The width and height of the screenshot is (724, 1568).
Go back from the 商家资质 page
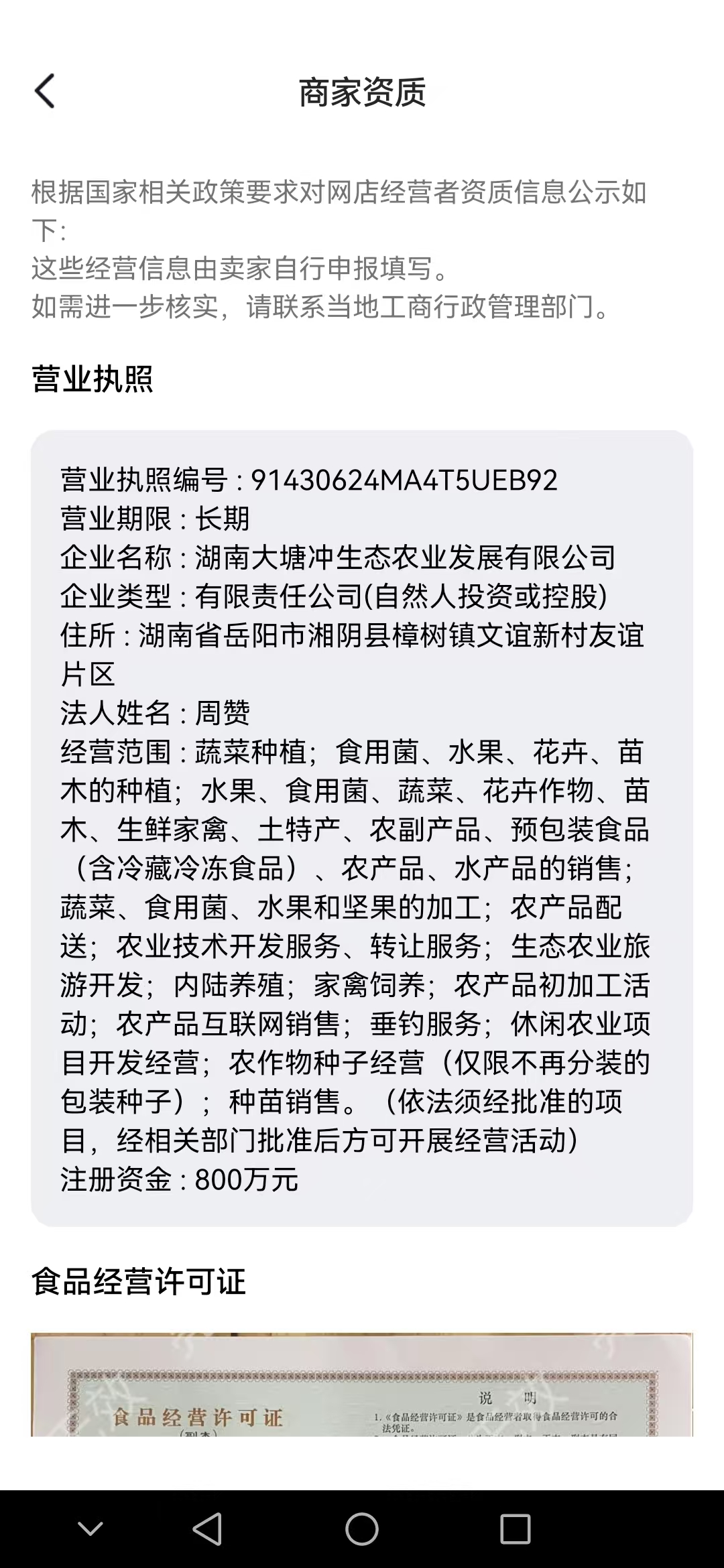click(45, 91)
